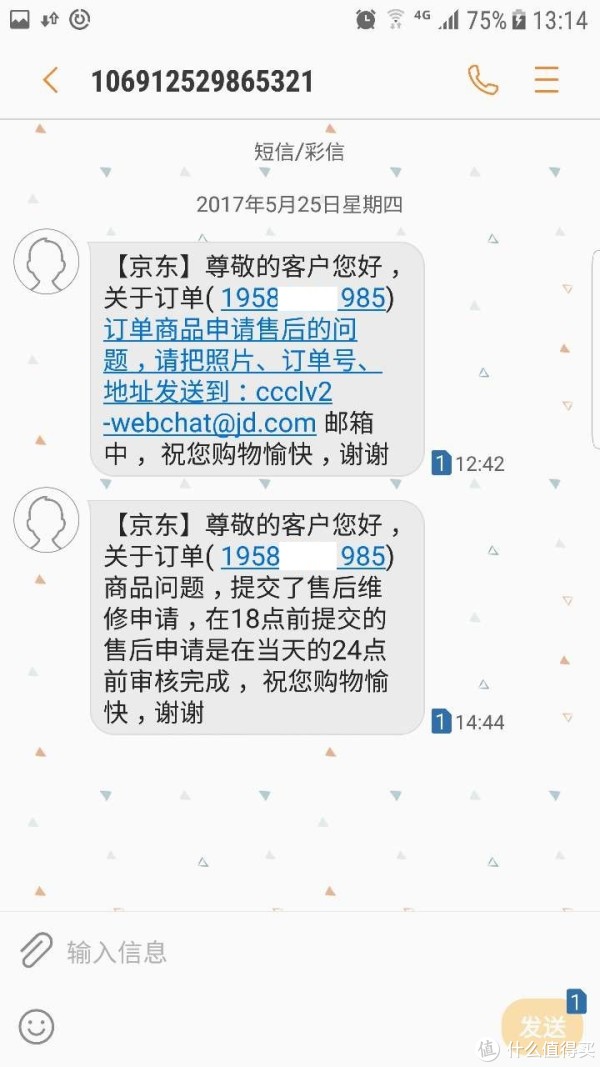Tap the sender avatar on the 12:42 message
600x1067 pixels.
[46, 262]
